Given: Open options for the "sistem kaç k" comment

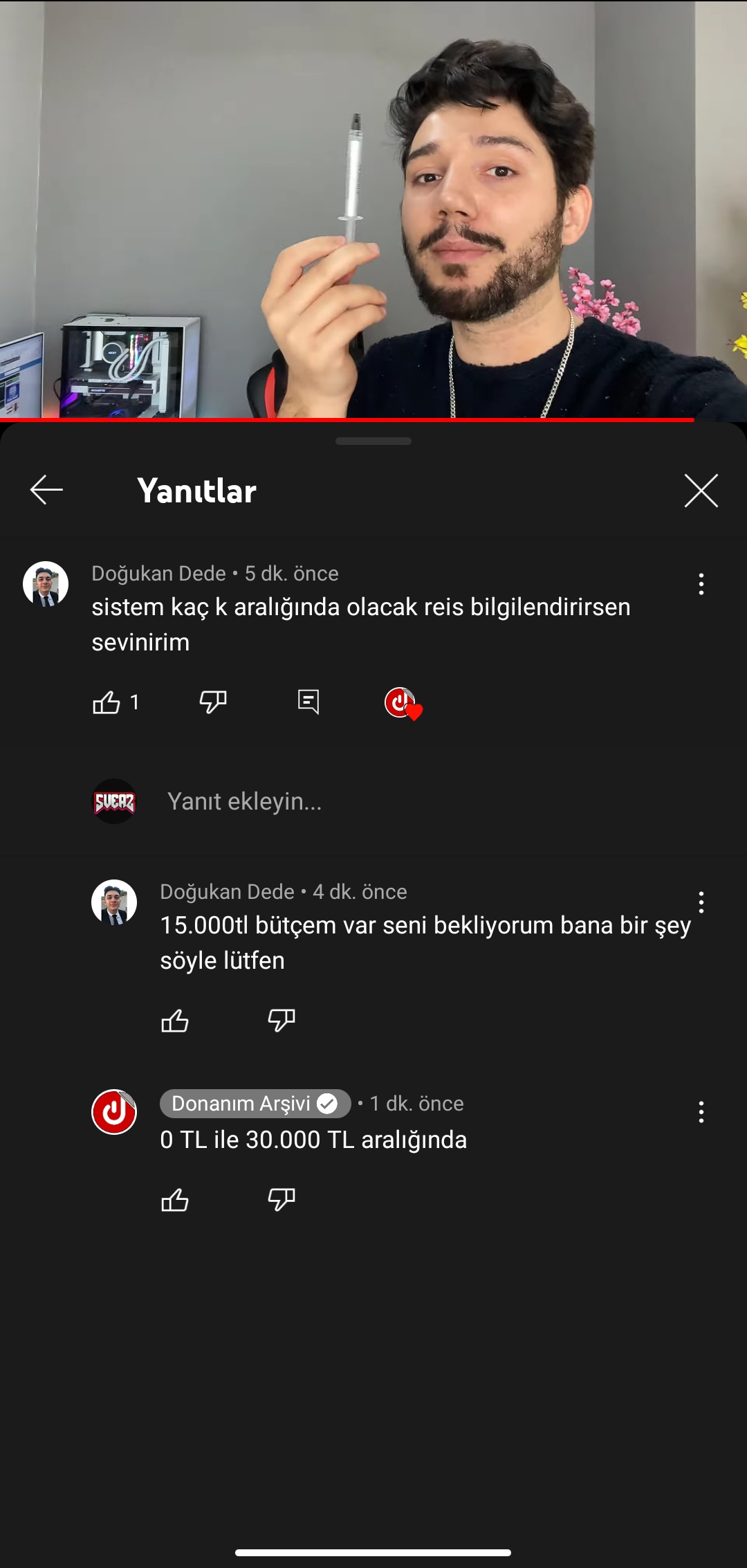Looking at the screenshot, I should click(x=701, y=584).
